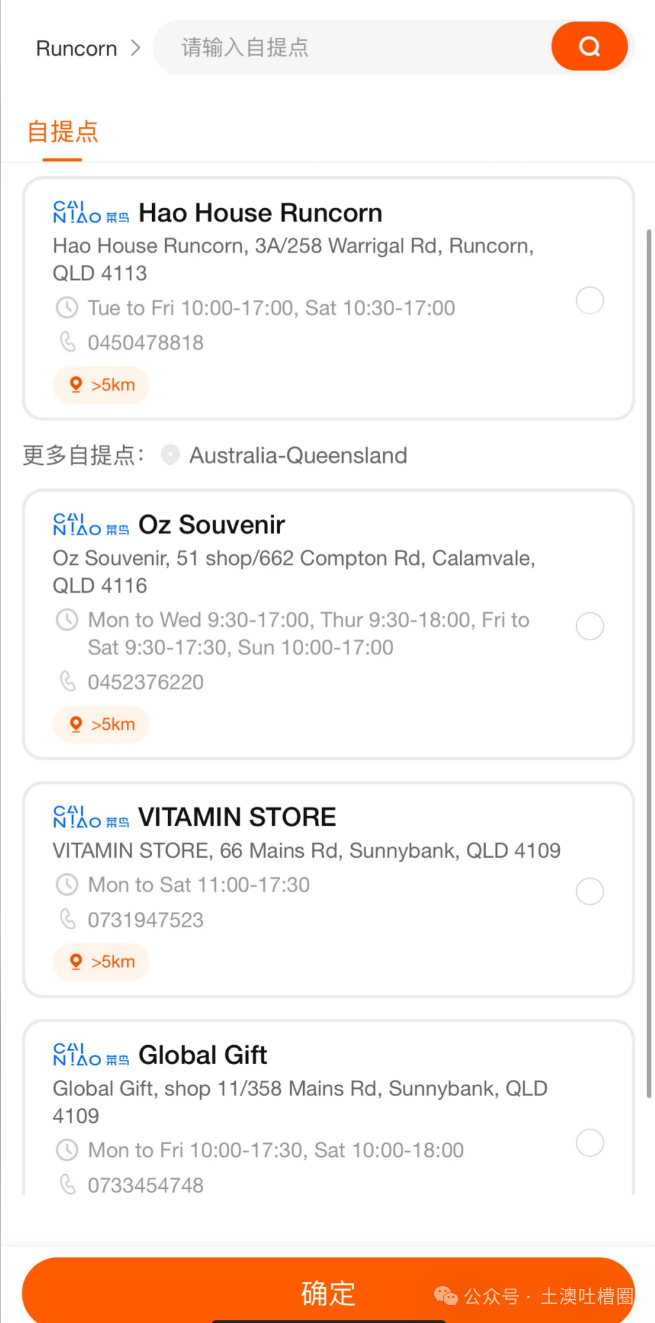This screenshot has height=1323, width=655.
Task: Confirm selection with the 确定 button
Action: coord(328,1292)
